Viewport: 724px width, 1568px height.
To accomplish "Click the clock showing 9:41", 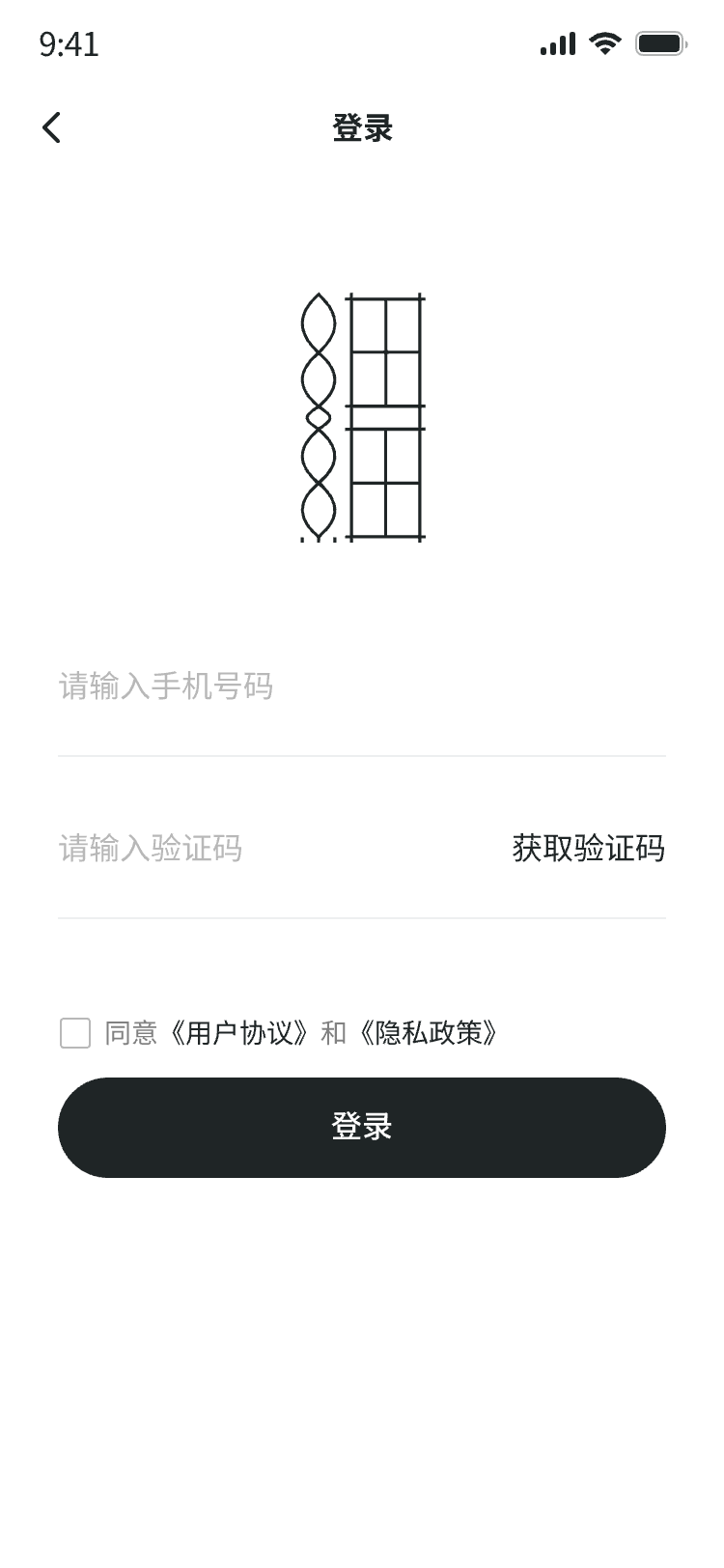I will tap(68, 45).
